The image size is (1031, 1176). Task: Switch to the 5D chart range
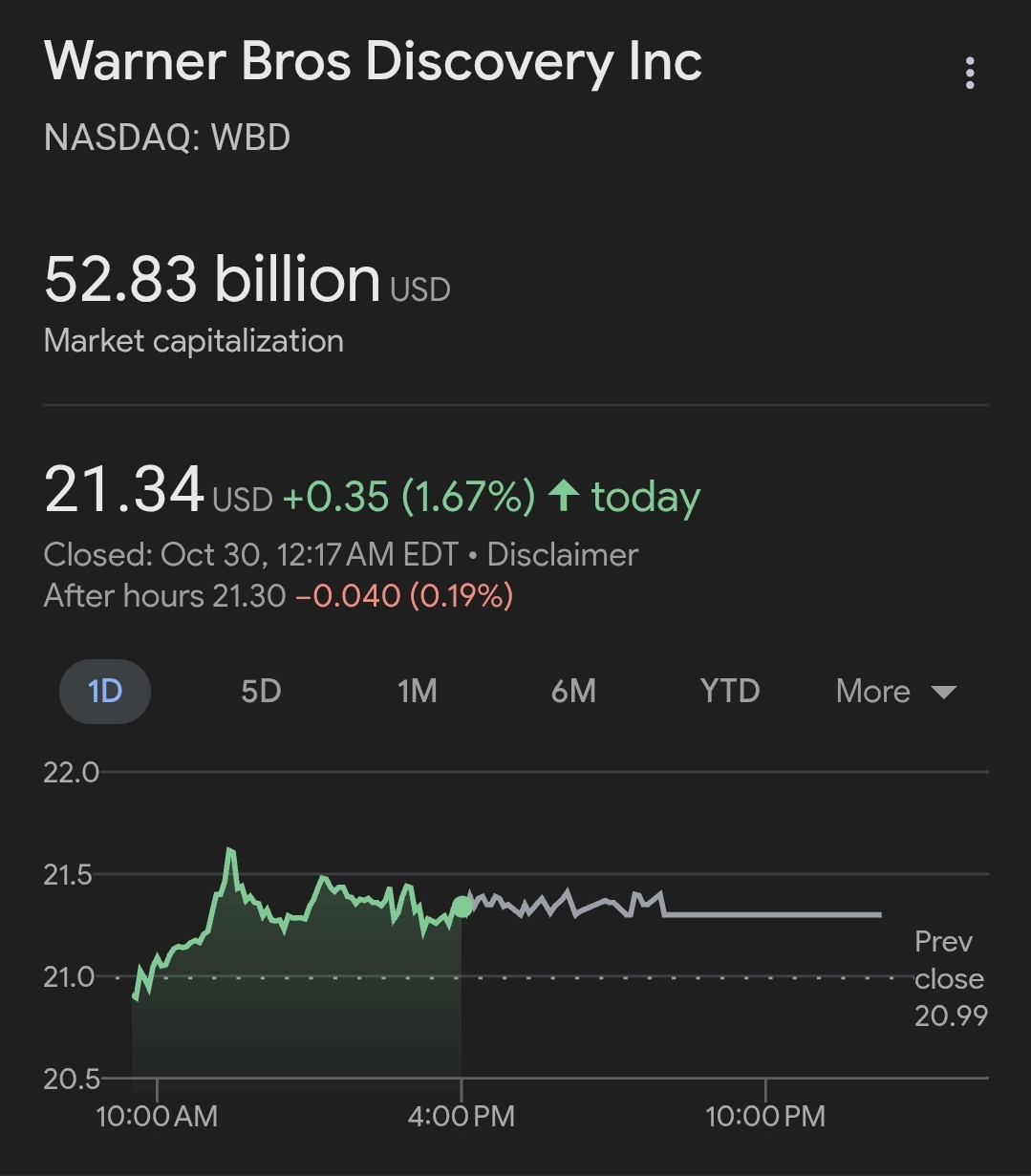coord(261,691)
